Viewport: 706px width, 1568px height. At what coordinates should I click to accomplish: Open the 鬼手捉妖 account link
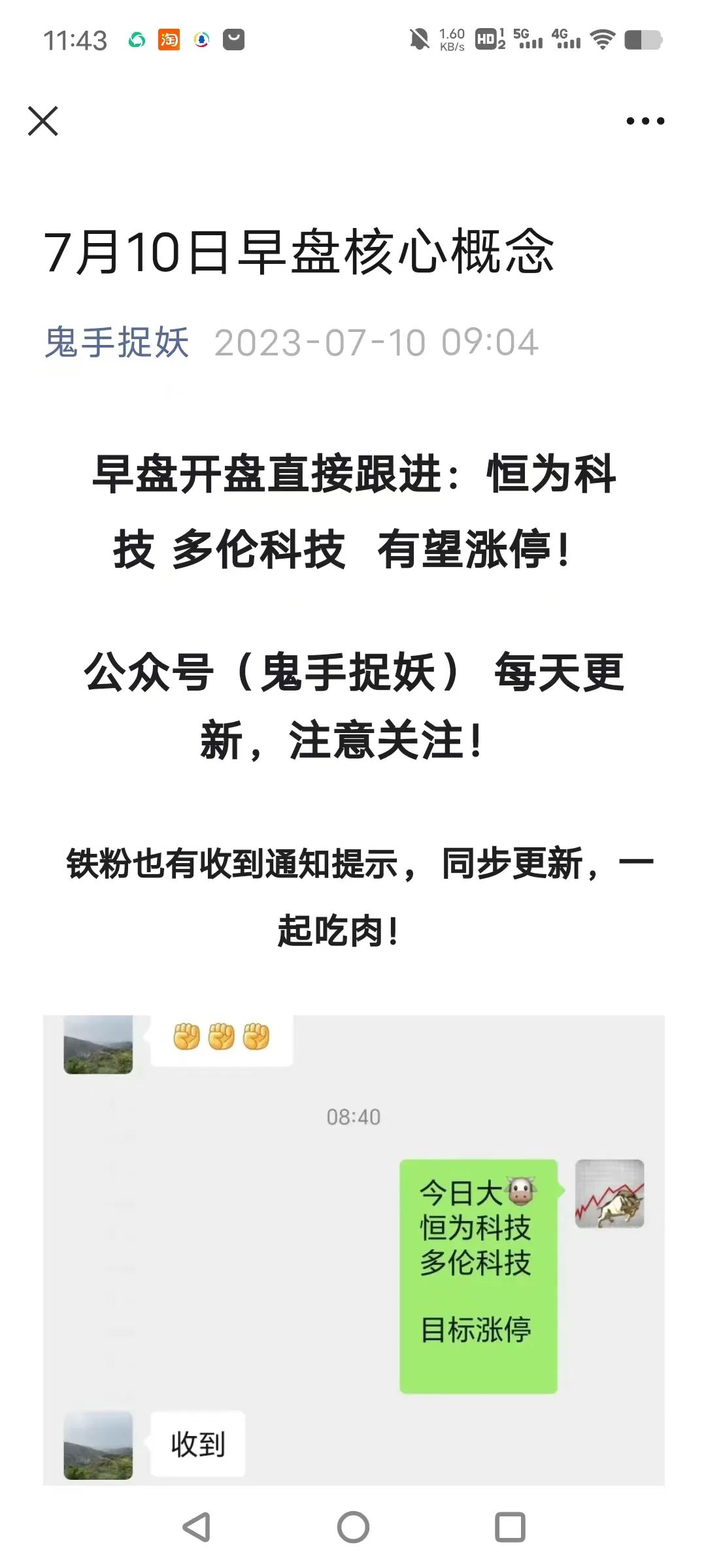click(x=117, y=342)
